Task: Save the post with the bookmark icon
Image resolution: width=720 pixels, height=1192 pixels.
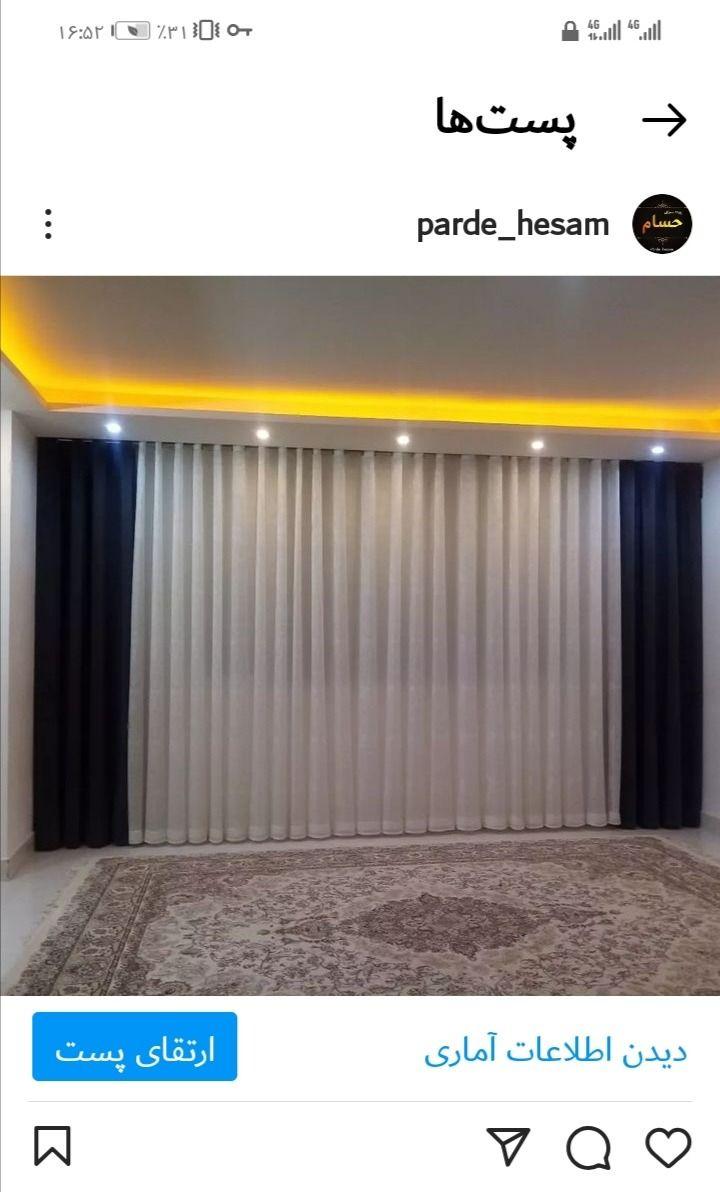Action: tap(52, 1146)
